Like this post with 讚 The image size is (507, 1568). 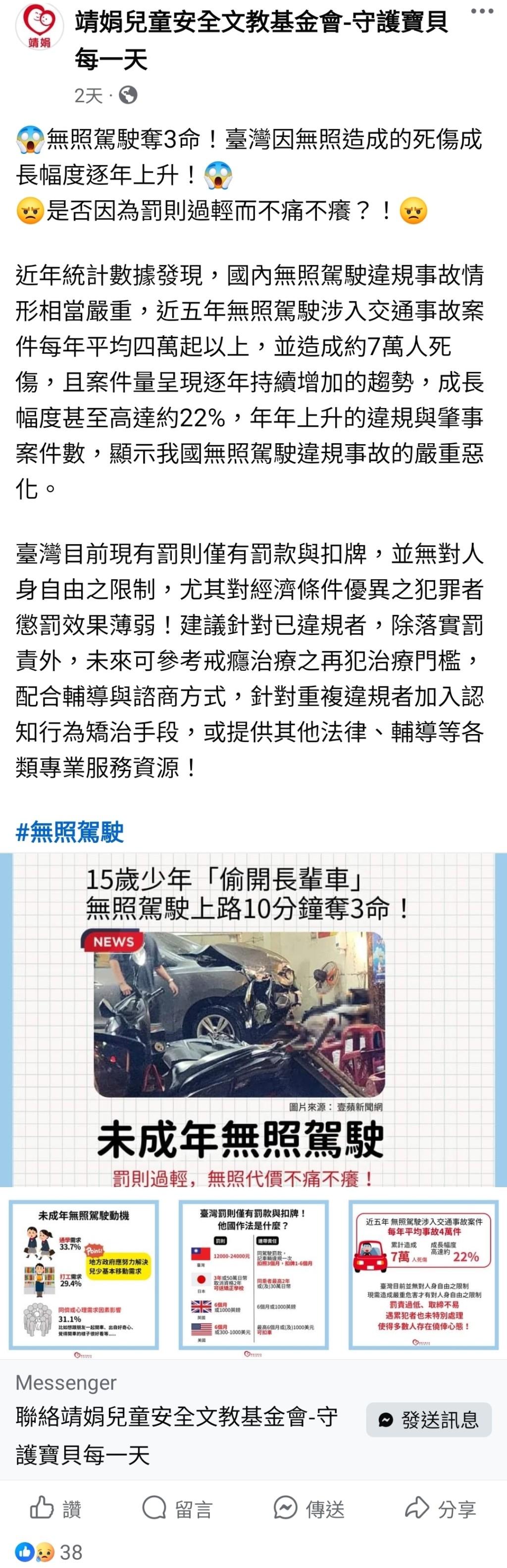(56, 1508)
